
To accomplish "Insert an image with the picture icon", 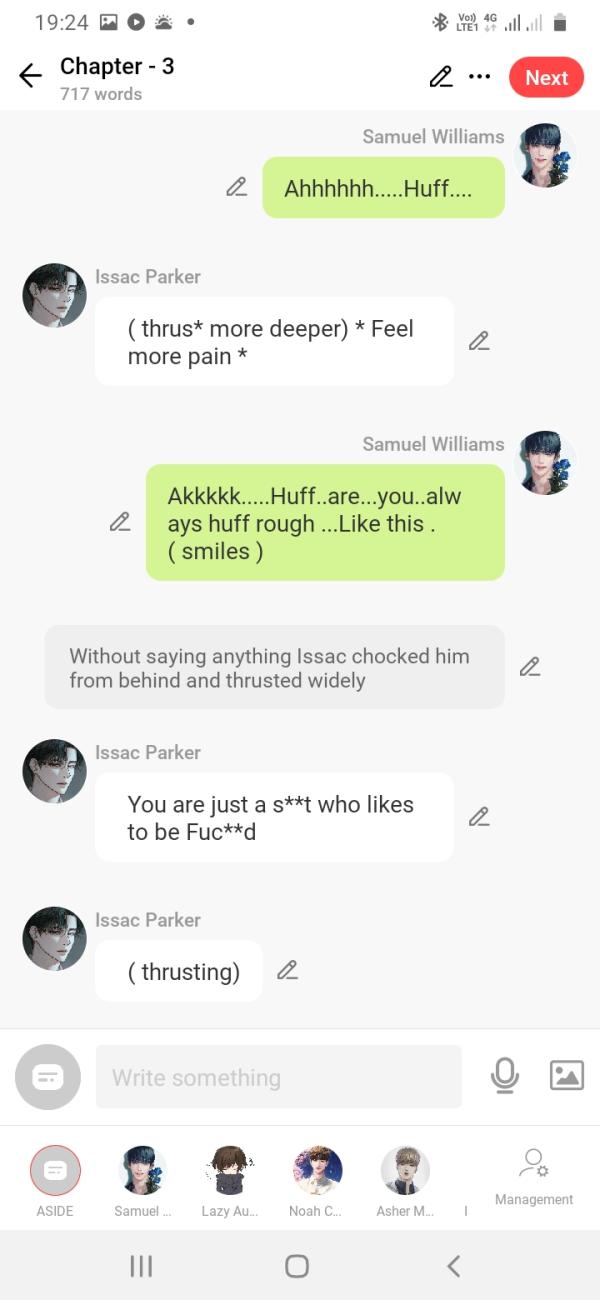I will click(567, 1076).
